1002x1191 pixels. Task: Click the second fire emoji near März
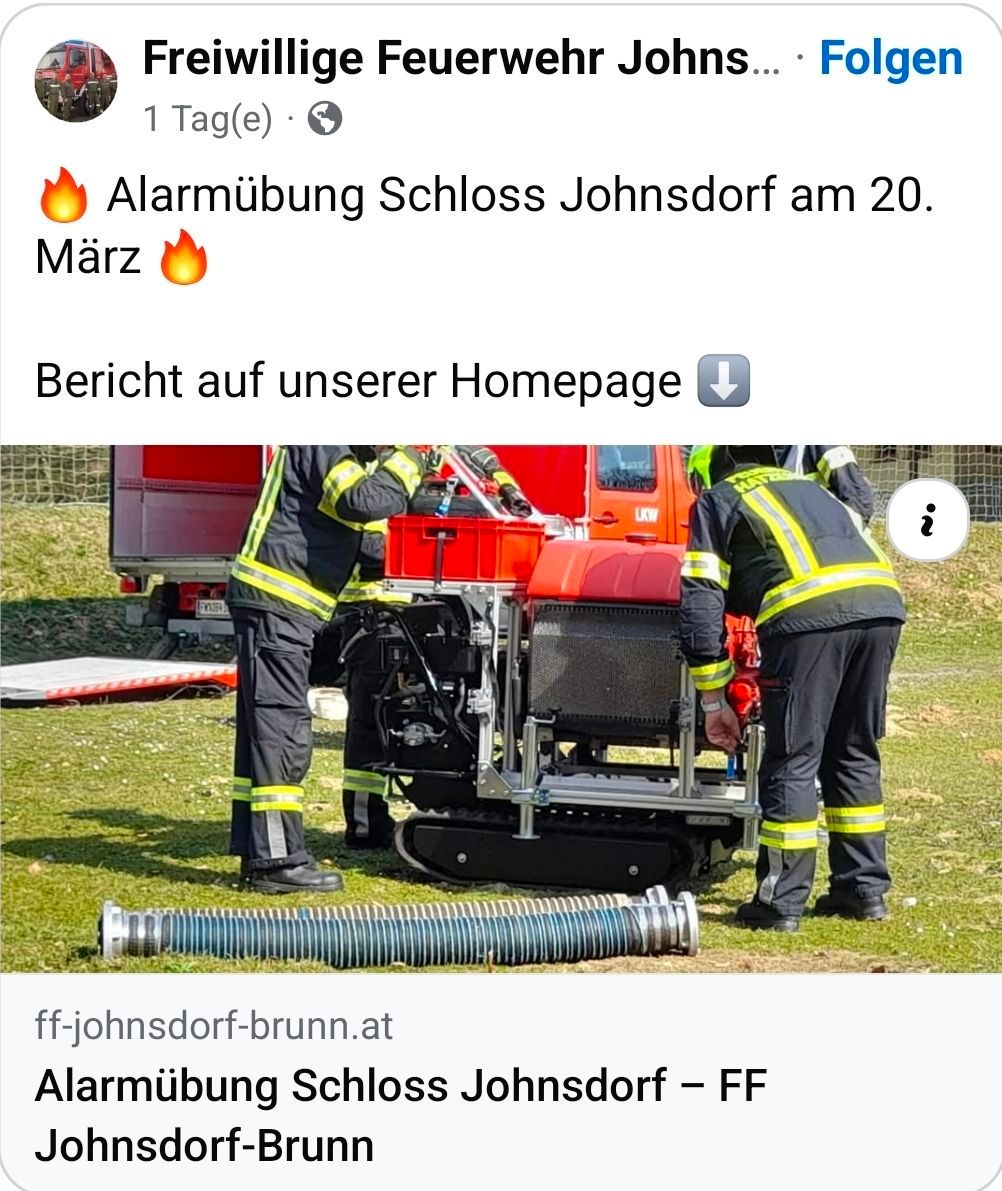coord(182,258)
